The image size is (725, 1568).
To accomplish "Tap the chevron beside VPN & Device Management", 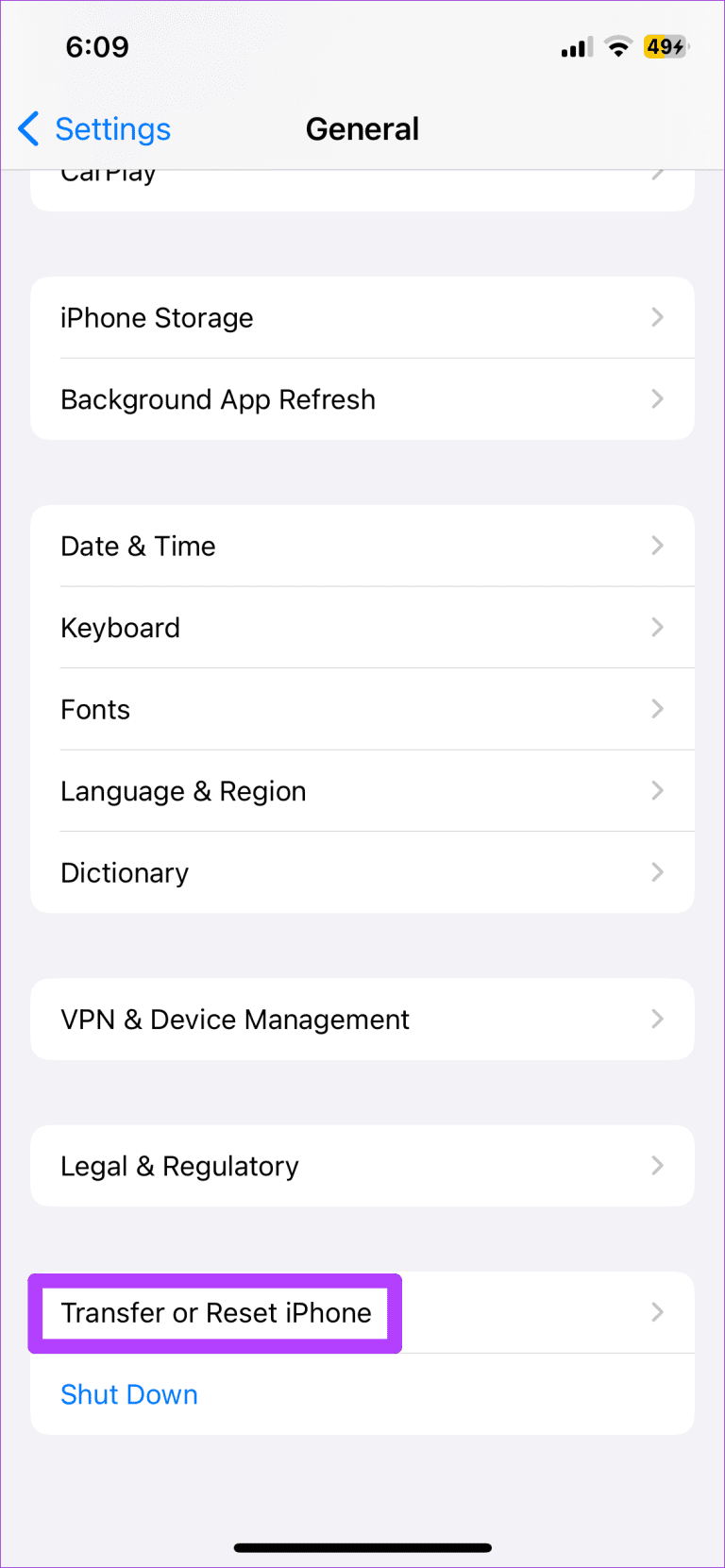I will point(657,1019).
